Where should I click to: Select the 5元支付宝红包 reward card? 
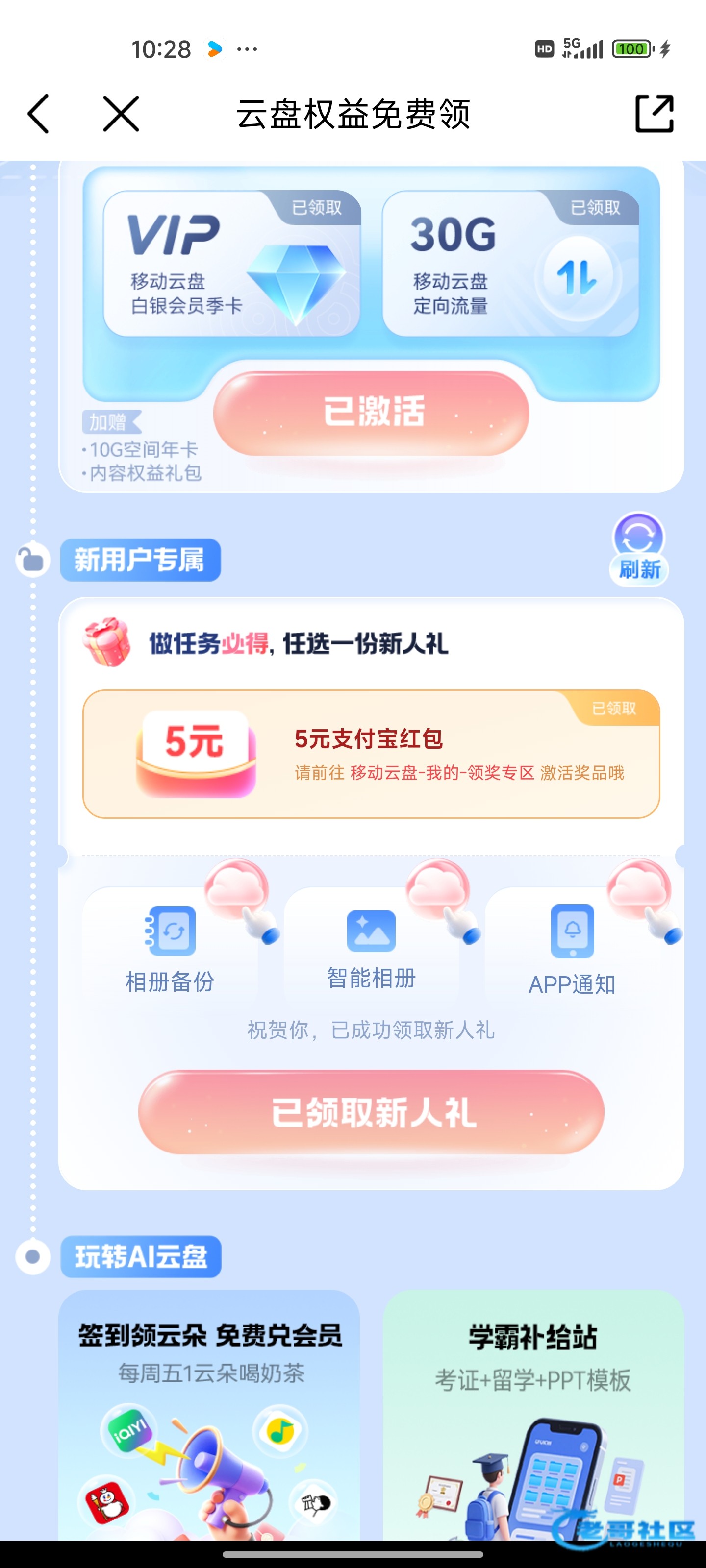(371, 754)
